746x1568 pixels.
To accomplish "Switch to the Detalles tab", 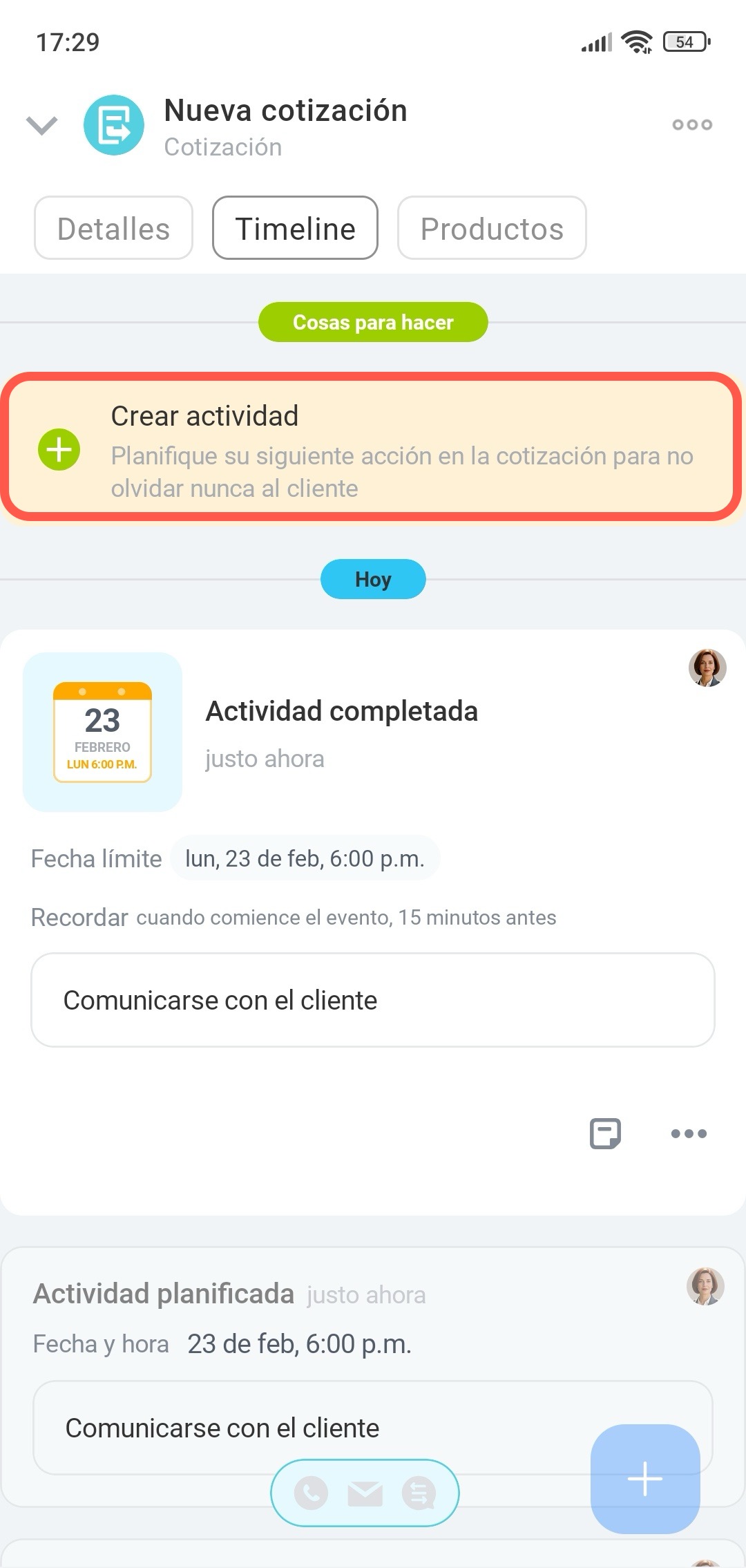I will click(x=113, y=228).
